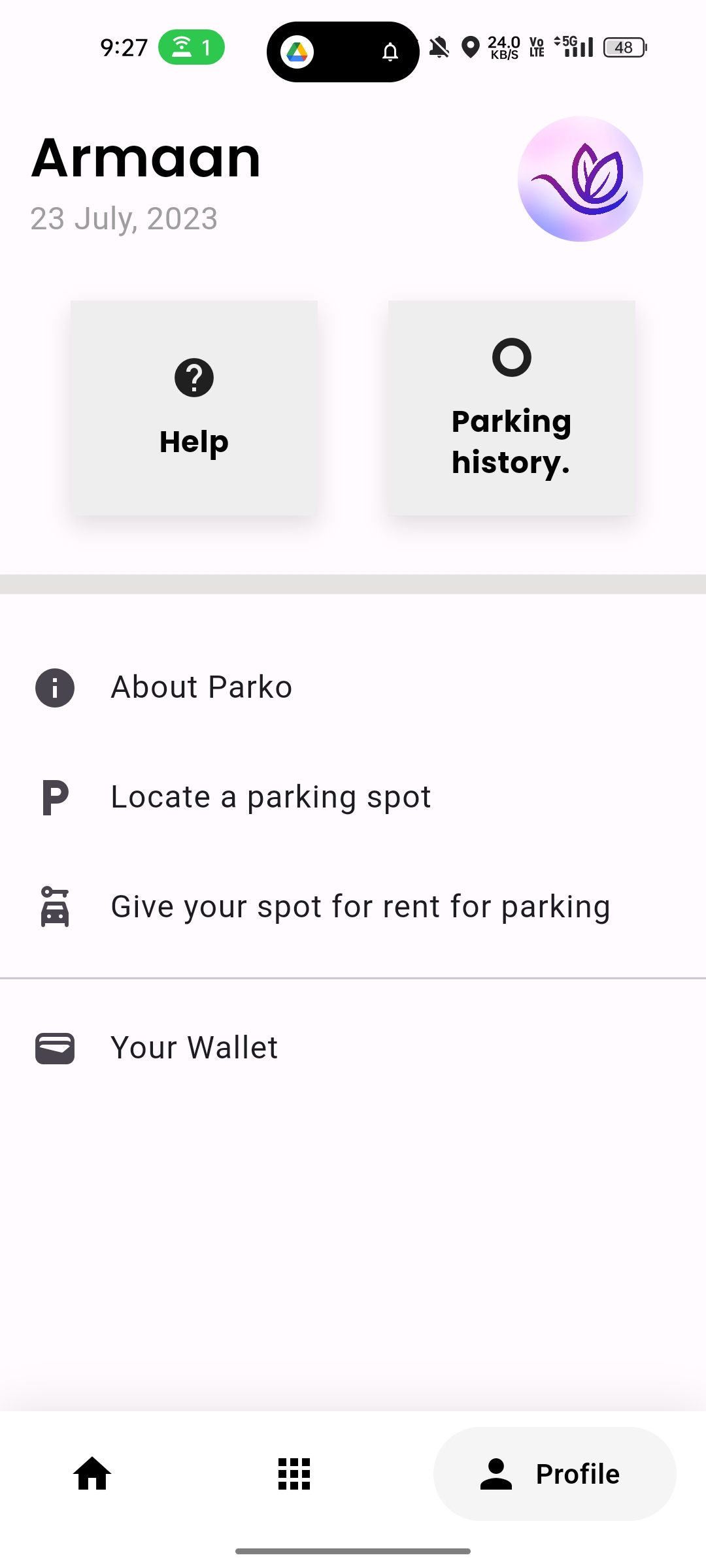Switch to the grid tab

click(x=294, y=1474)
